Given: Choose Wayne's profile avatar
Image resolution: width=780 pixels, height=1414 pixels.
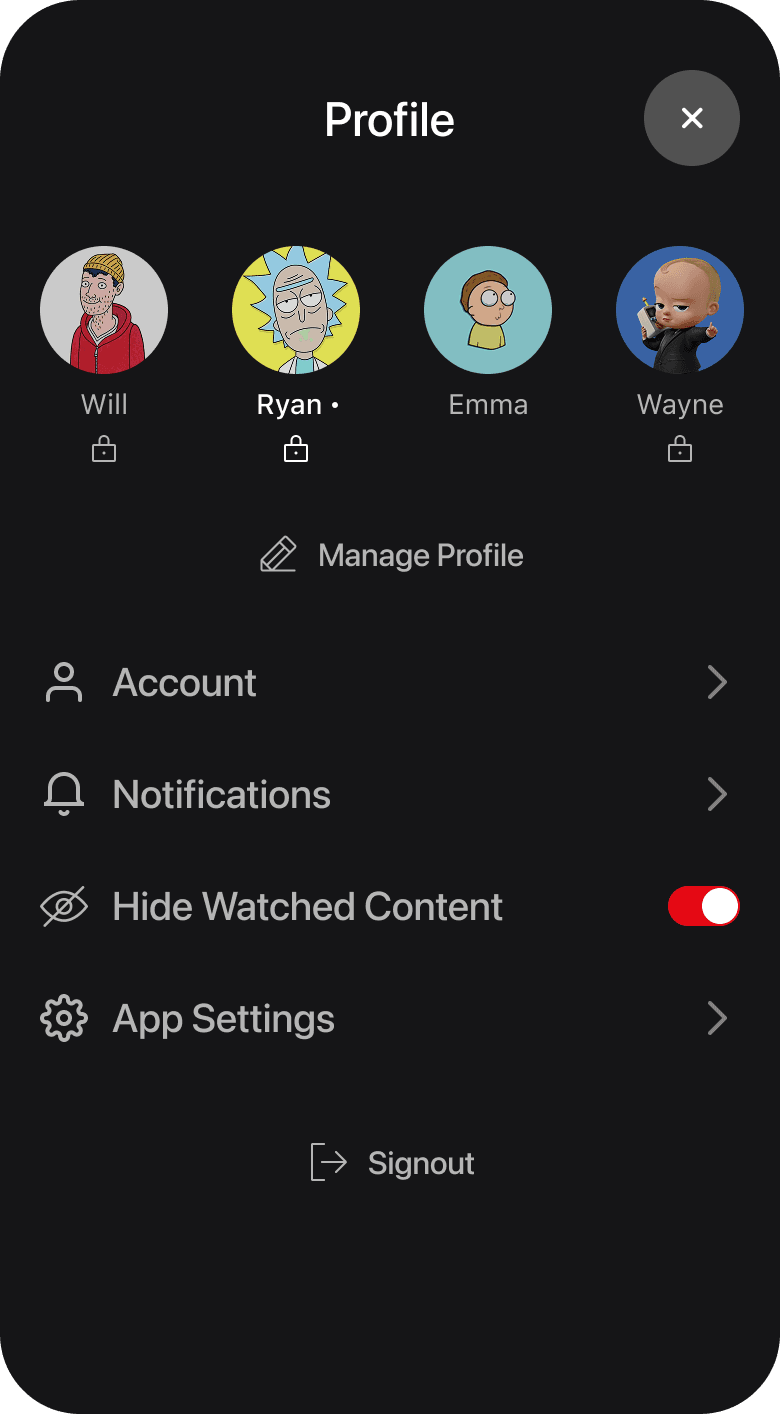Looking at the screenshot, I should coord(680,310).
